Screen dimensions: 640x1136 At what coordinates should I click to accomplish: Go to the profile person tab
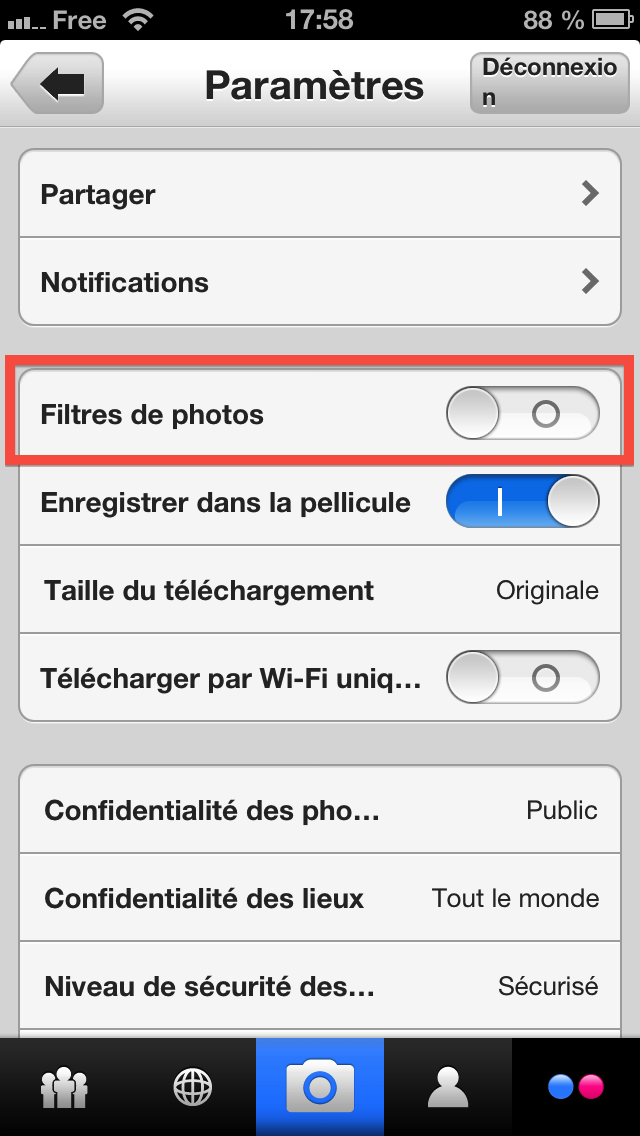coord(448,1087)
